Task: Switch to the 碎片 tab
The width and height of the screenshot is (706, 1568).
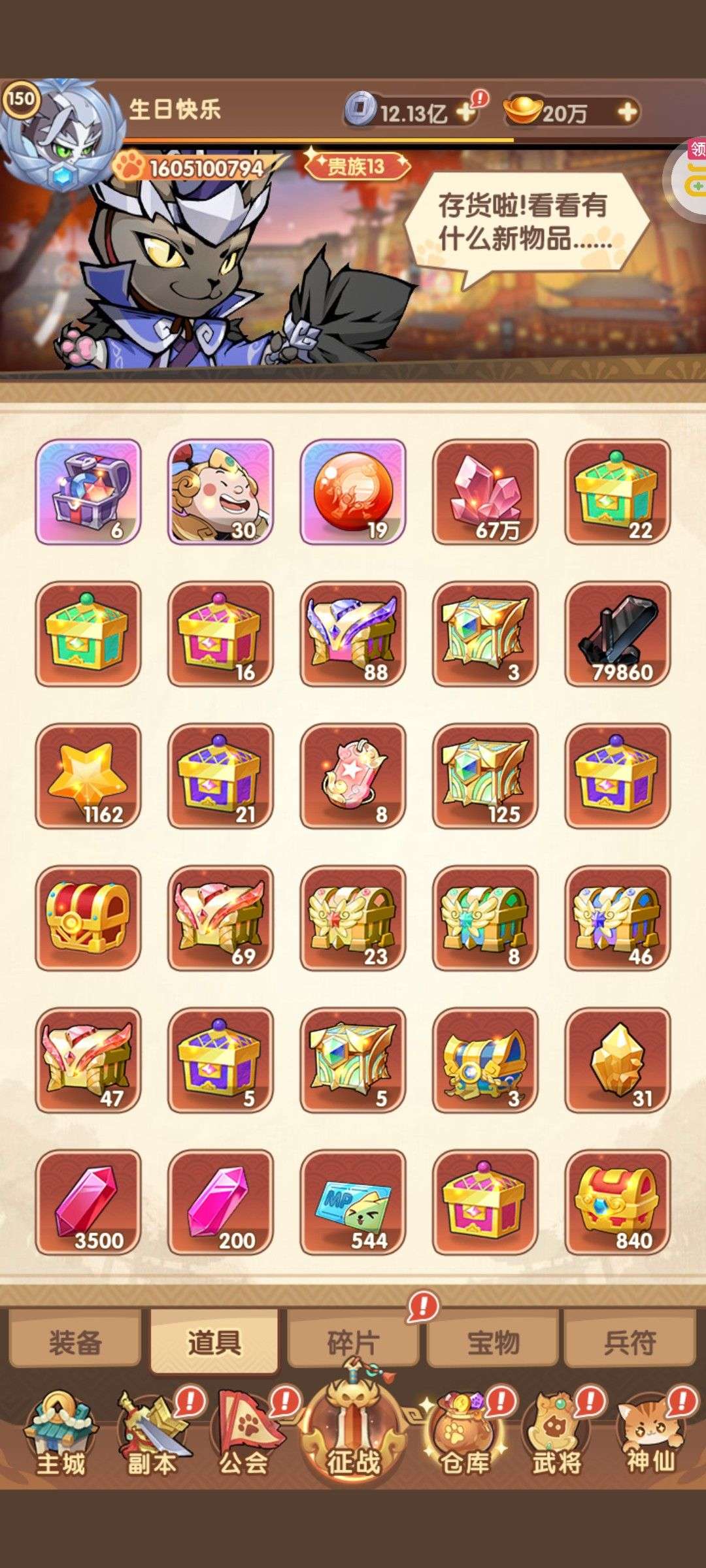Action: click(x=353, y=1343)
